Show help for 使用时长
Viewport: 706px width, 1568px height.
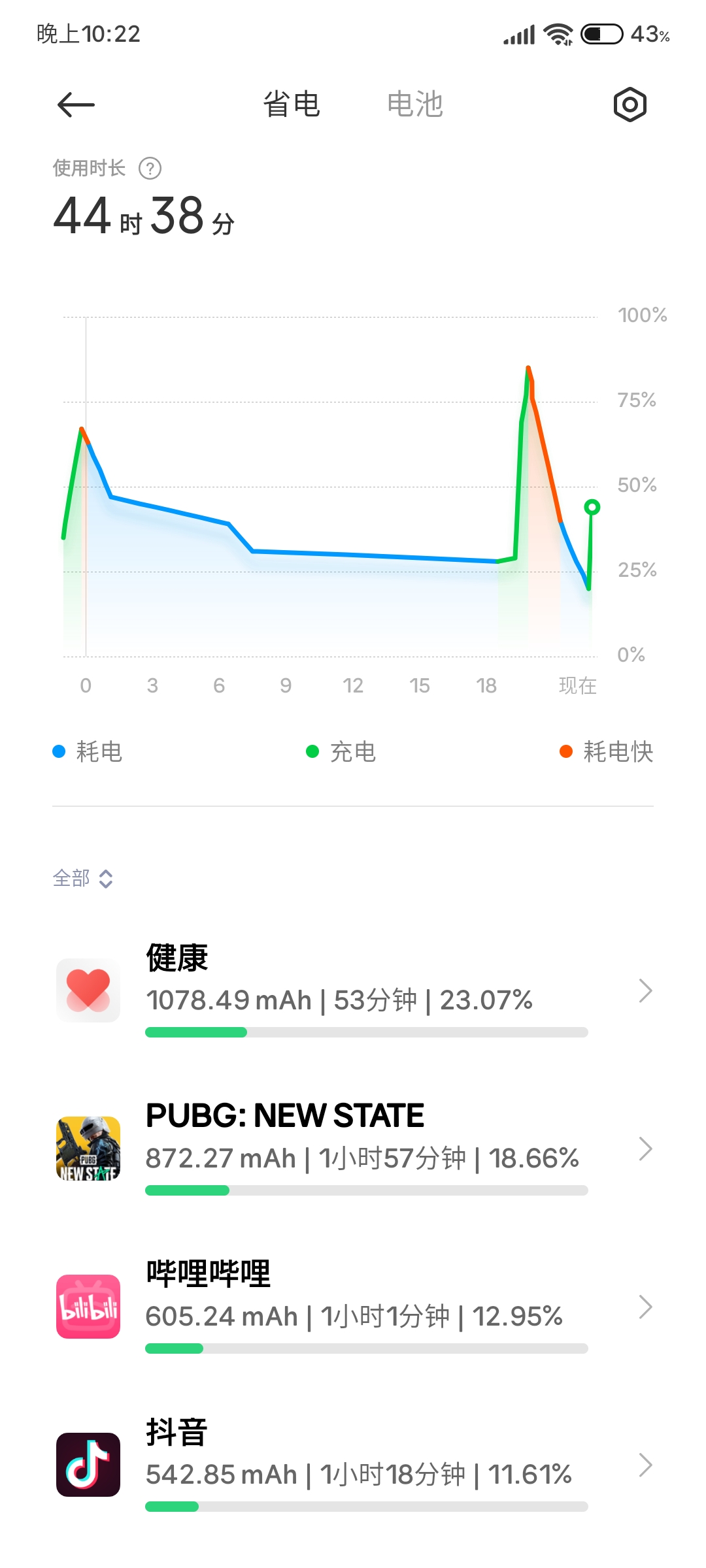point(150,169)
